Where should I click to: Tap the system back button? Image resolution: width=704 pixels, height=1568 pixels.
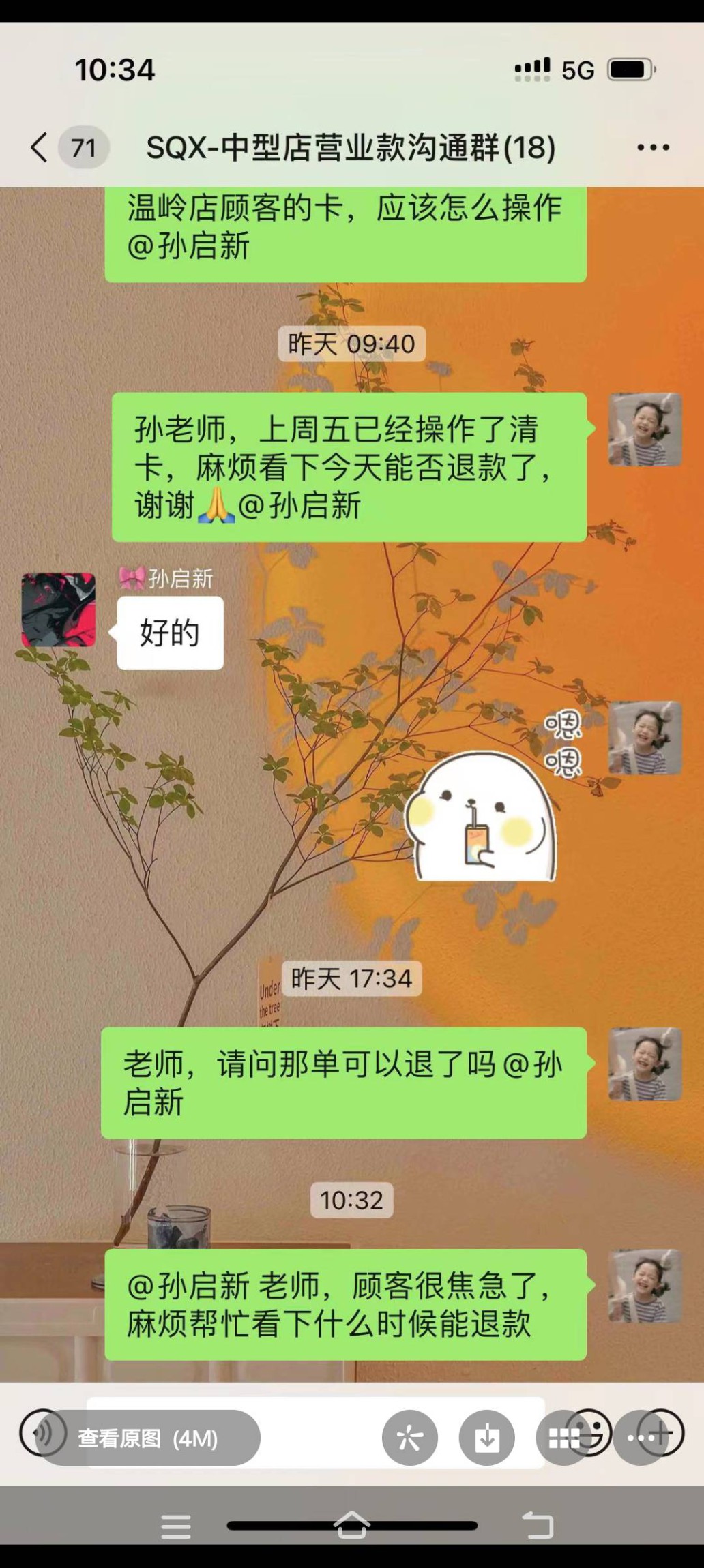tap(538, 1526)
